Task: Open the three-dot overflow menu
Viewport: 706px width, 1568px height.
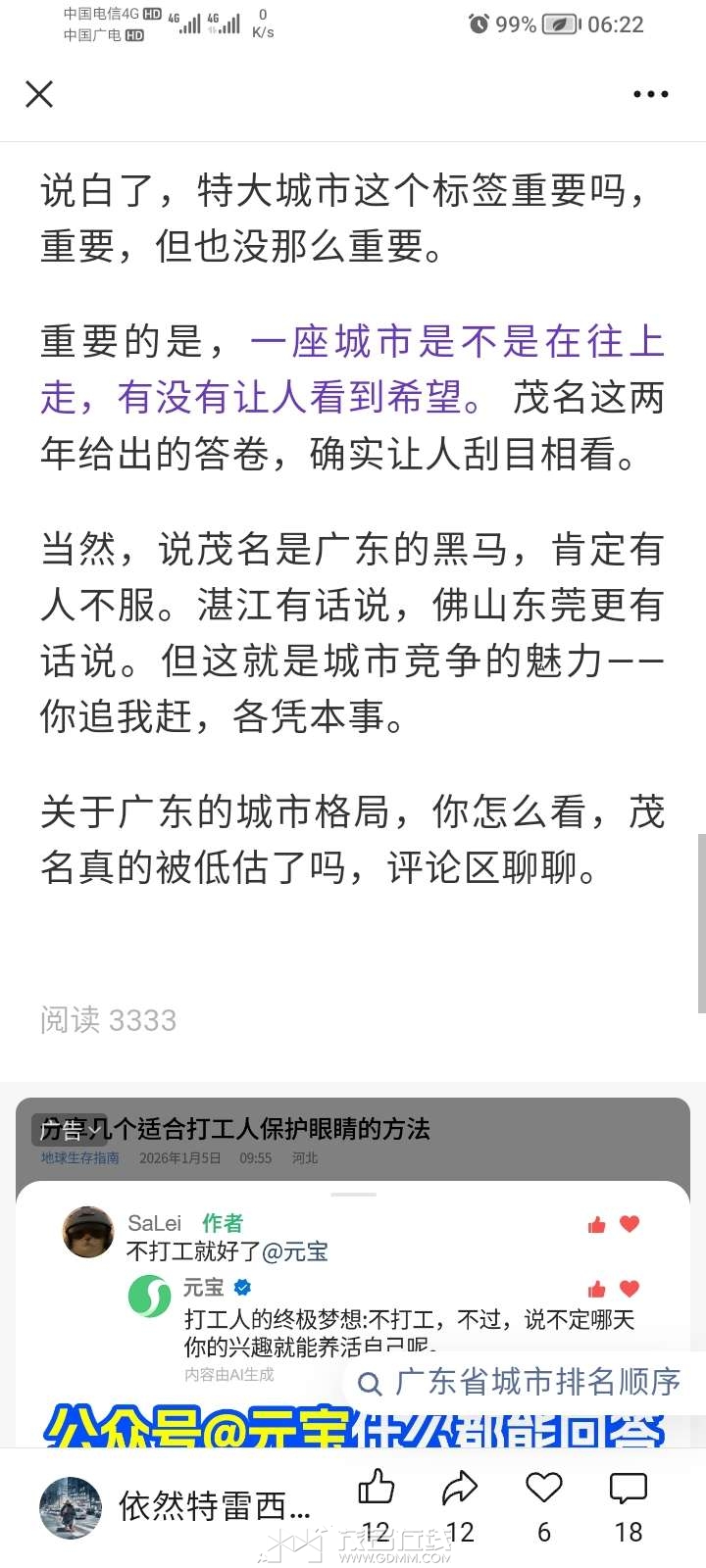Action: pos(650,94)
